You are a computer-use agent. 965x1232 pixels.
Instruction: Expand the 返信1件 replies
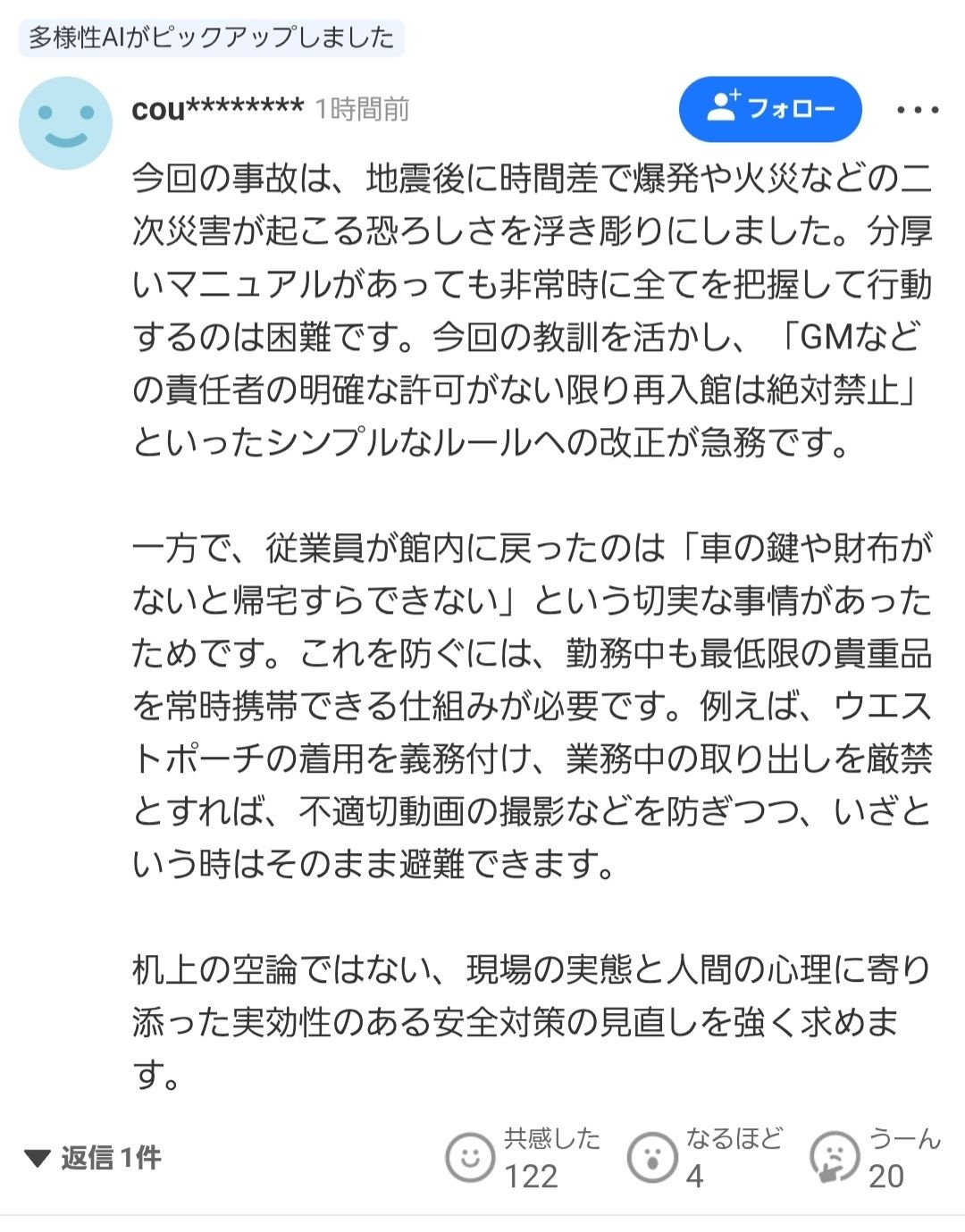pos(93,1158)
